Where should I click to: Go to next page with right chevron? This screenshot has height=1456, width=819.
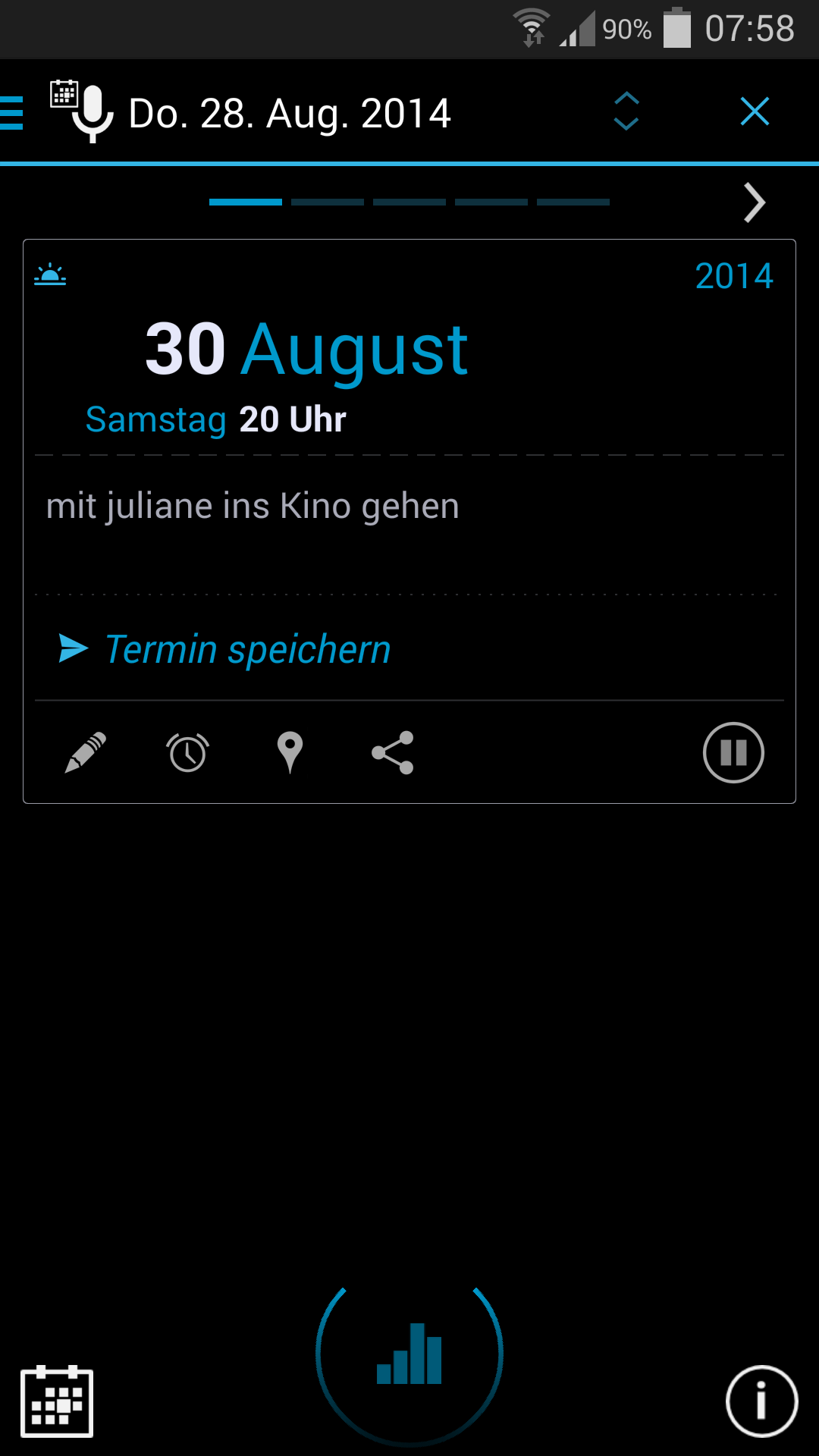pyautogui.click(x=754, y=202)
